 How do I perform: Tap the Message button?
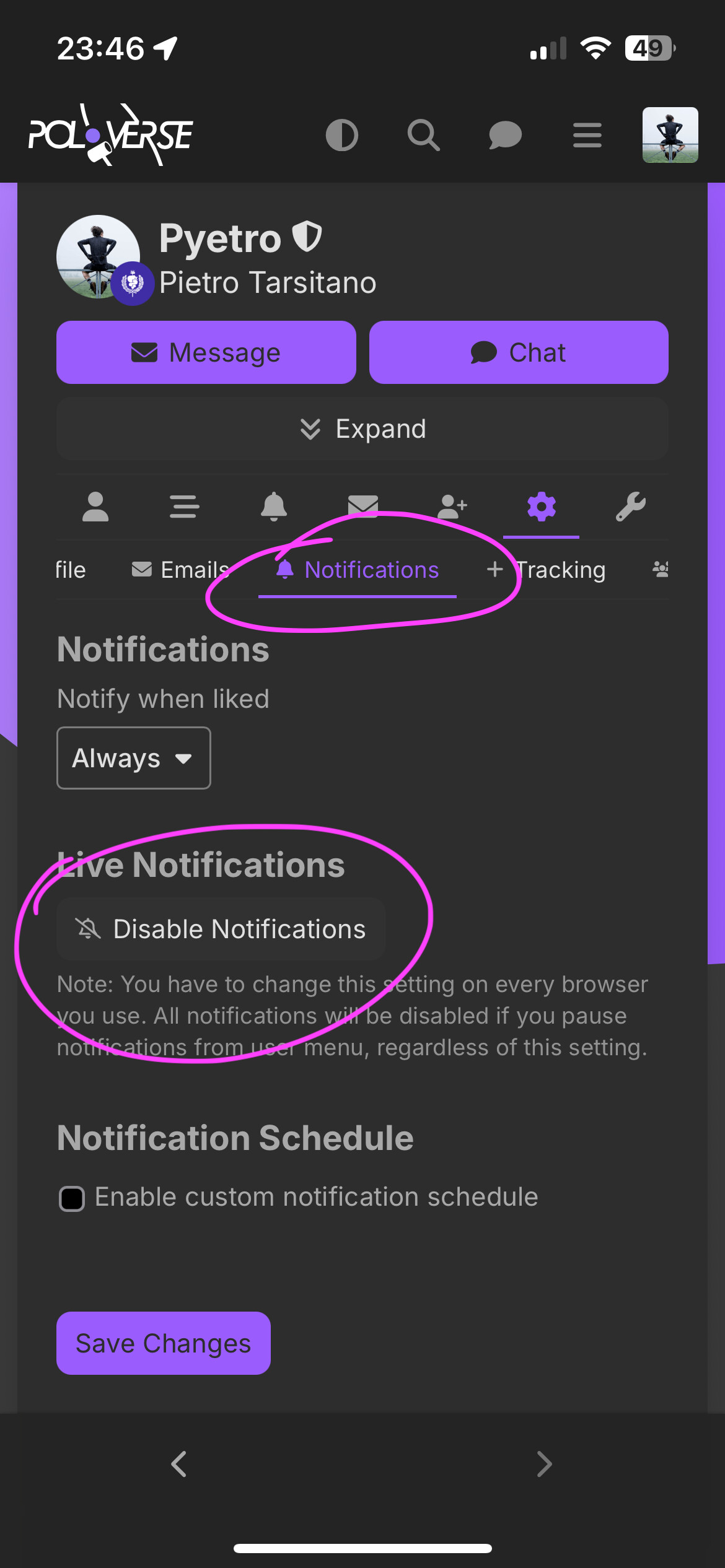pos(206,352)
